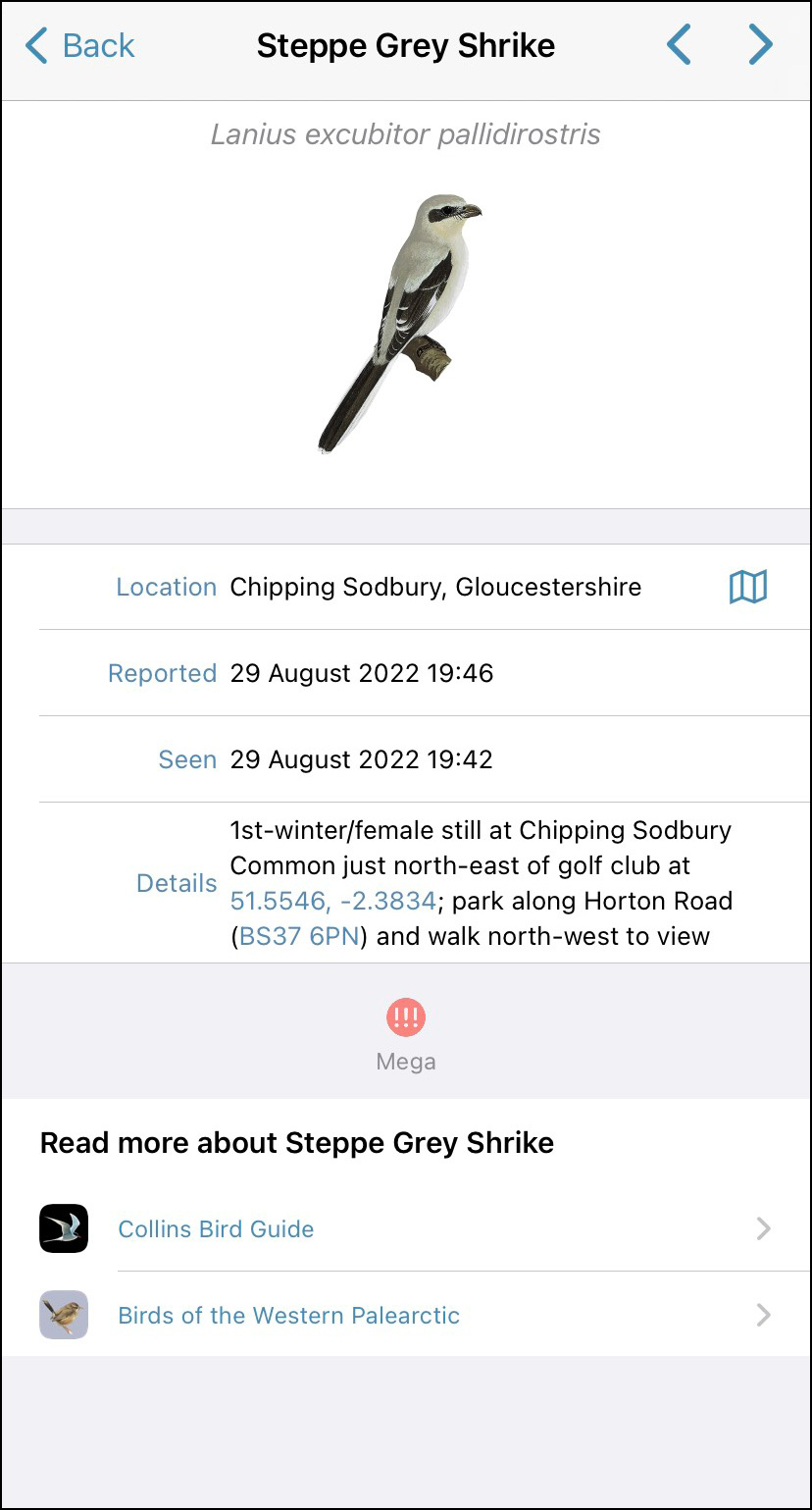The image size is (812, 1510).
Task: Navigate to previous sighting with left arrow
Action: [679, 44]
